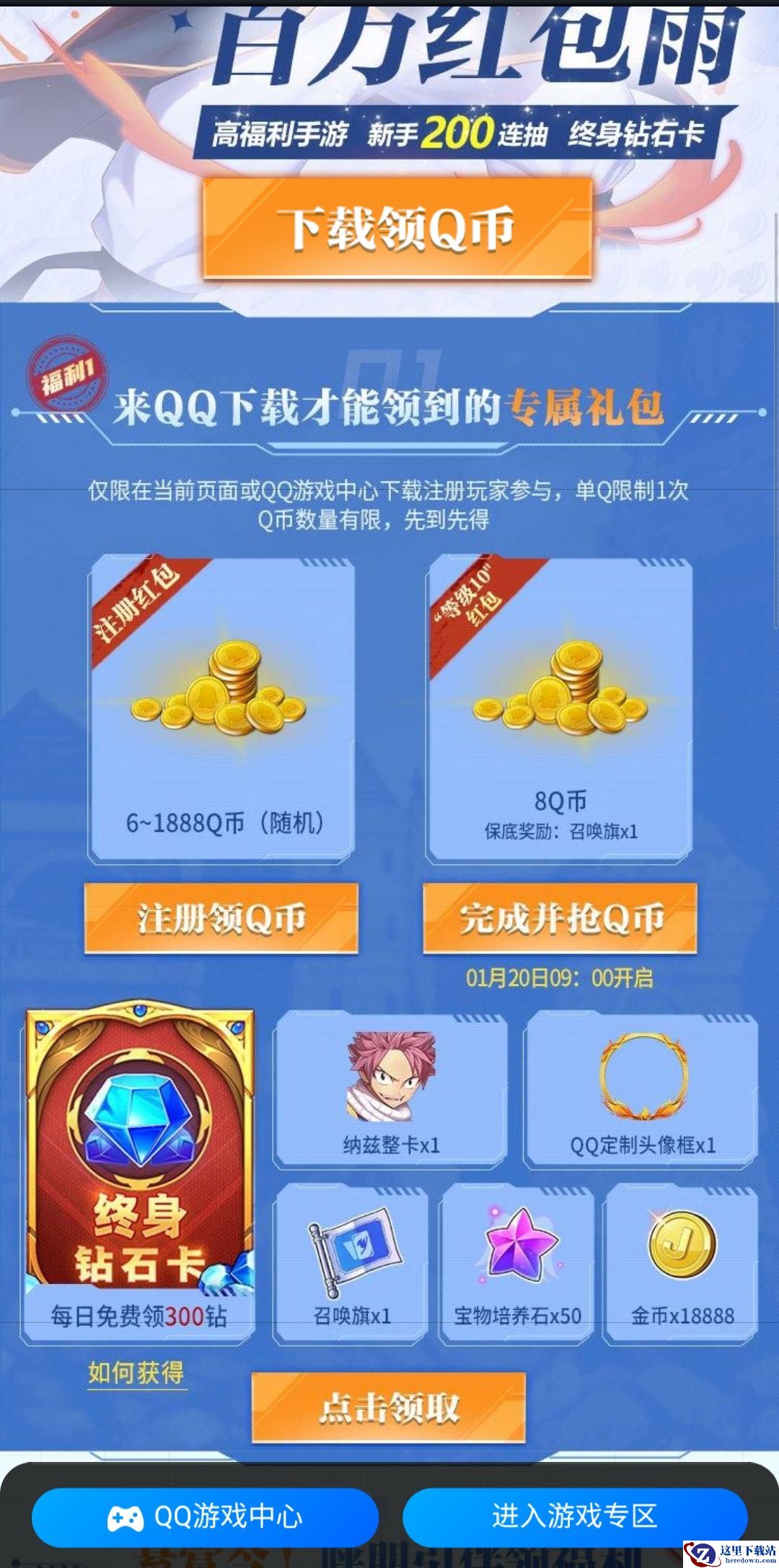Tap the 下载领Q币 download button
Screen dimensions: 779x1568
(x=397, y=229)
